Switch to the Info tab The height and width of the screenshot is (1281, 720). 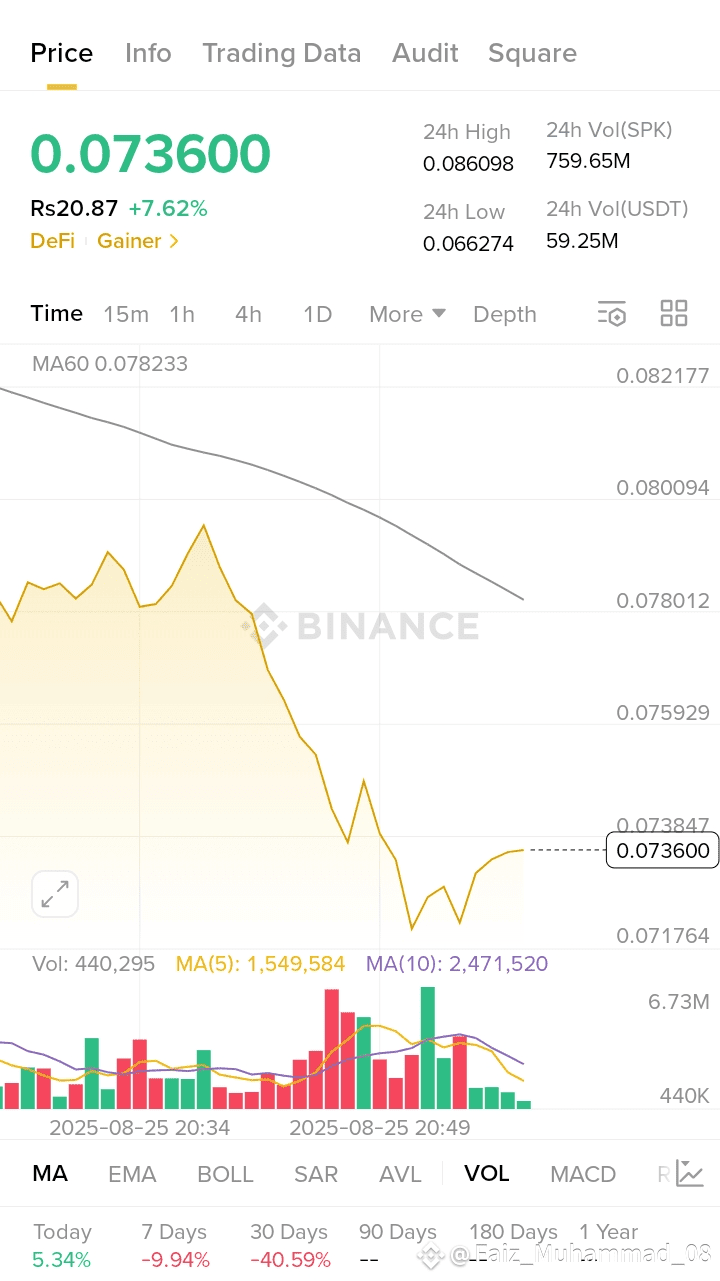click(148, 53)
